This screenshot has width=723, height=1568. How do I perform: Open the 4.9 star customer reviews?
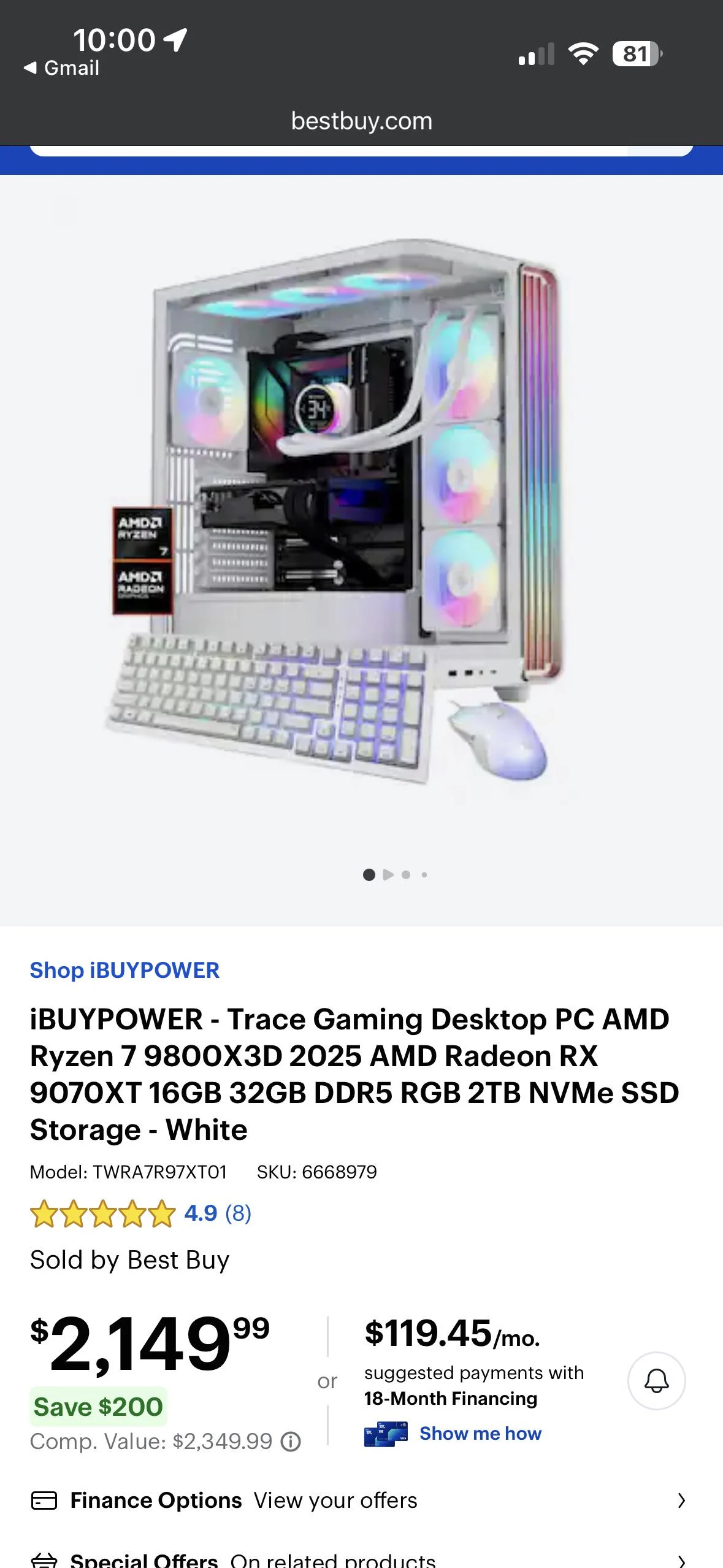pos(141,1213)
